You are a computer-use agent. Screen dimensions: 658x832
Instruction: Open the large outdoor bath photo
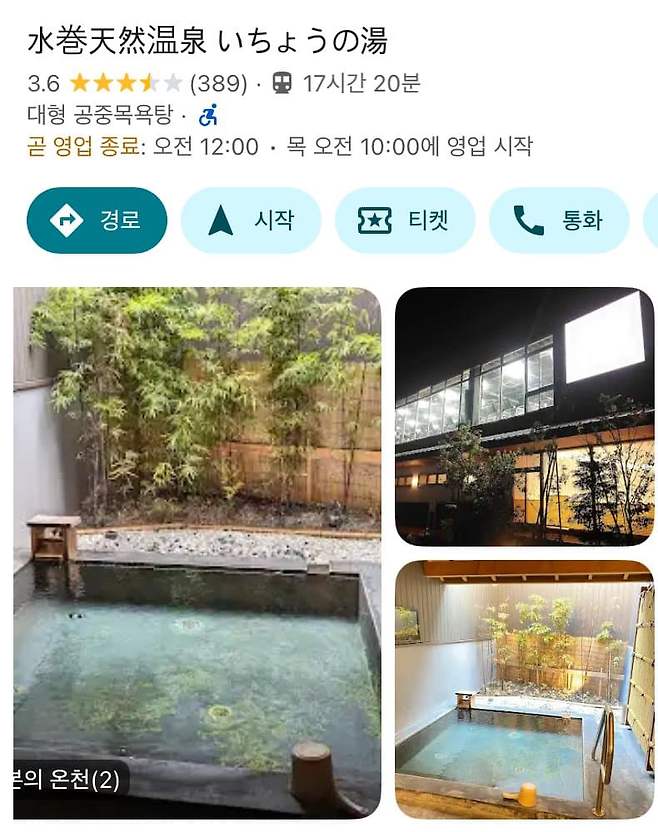[x=197, y=552]
